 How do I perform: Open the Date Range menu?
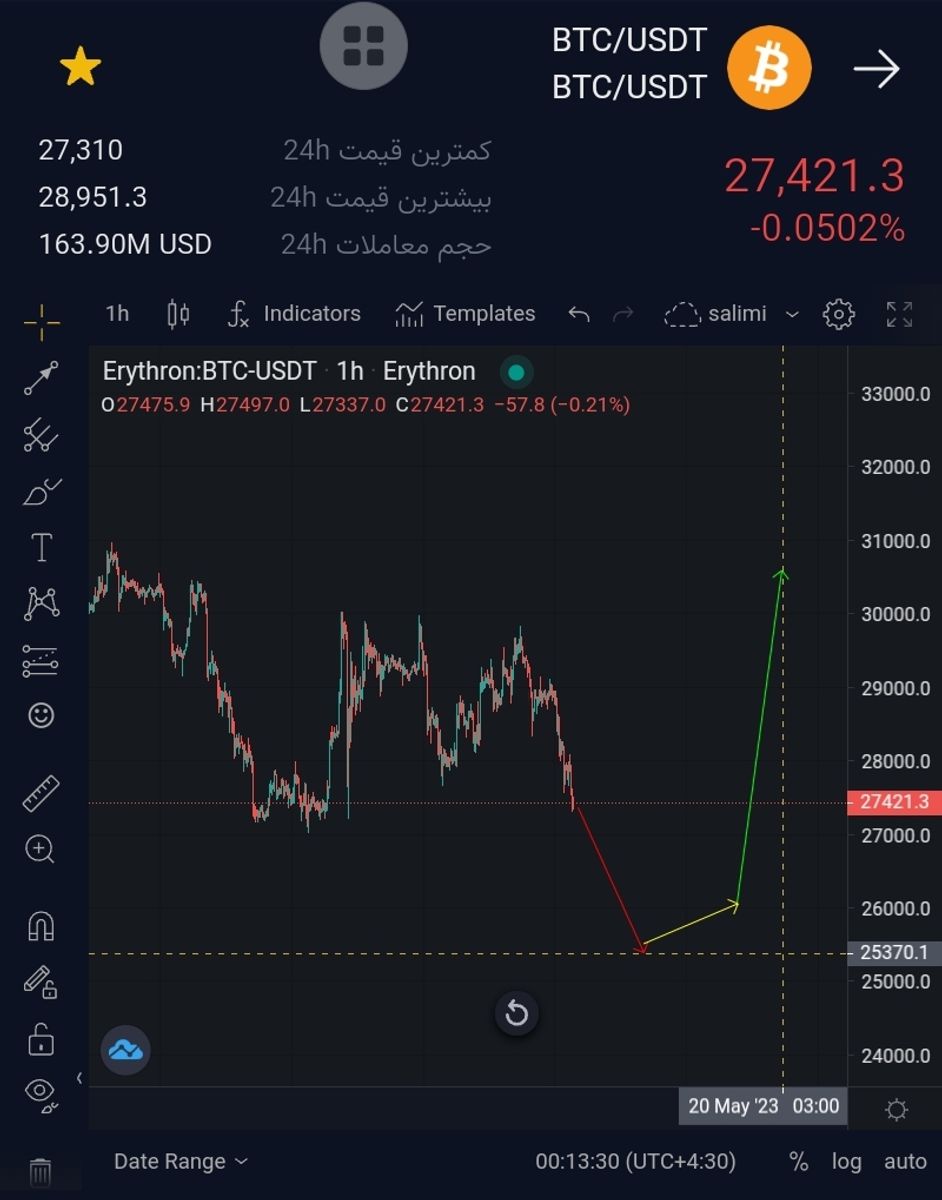(181, 1161)
